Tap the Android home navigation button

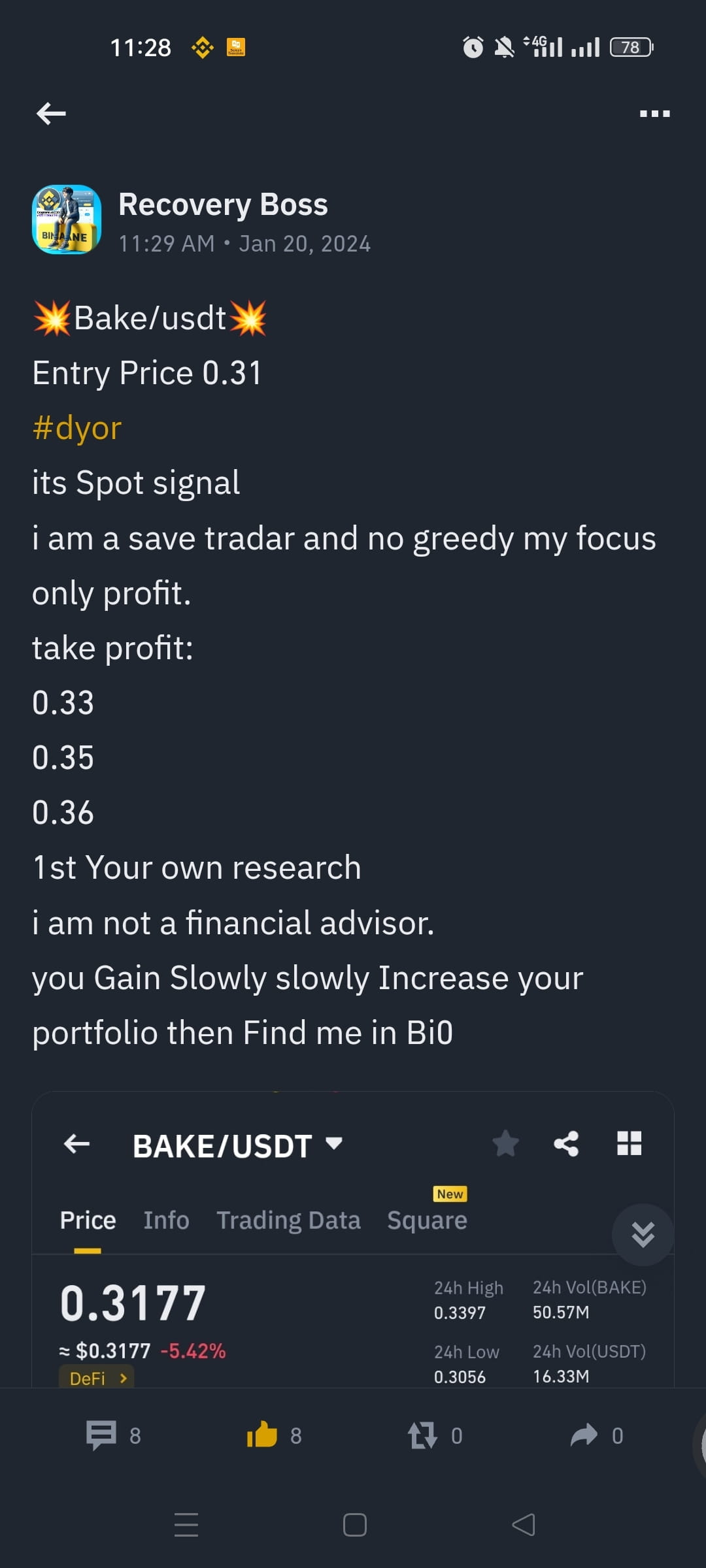coord(353,1526)
